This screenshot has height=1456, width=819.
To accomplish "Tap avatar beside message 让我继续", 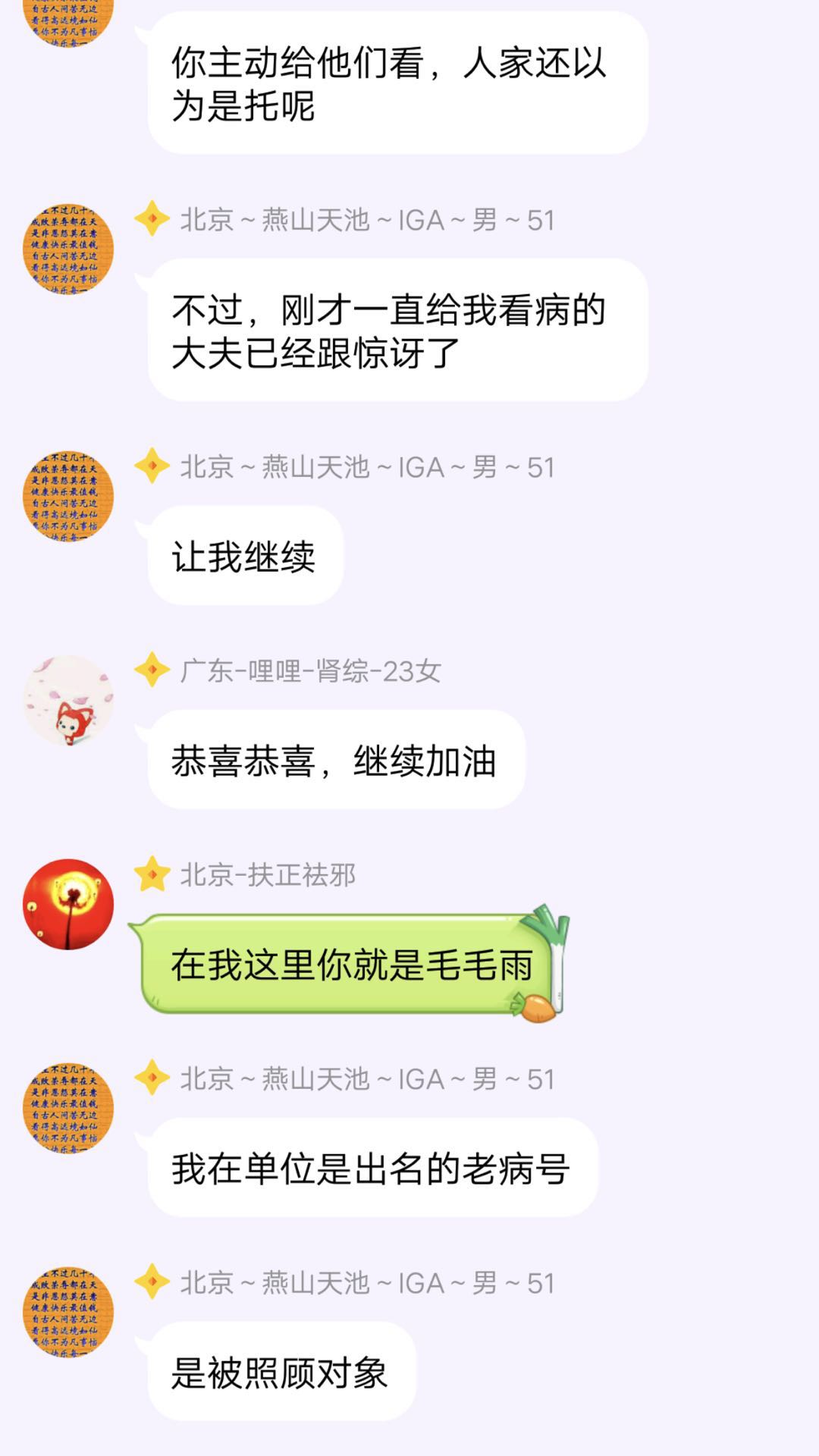I will click(68, 497).
